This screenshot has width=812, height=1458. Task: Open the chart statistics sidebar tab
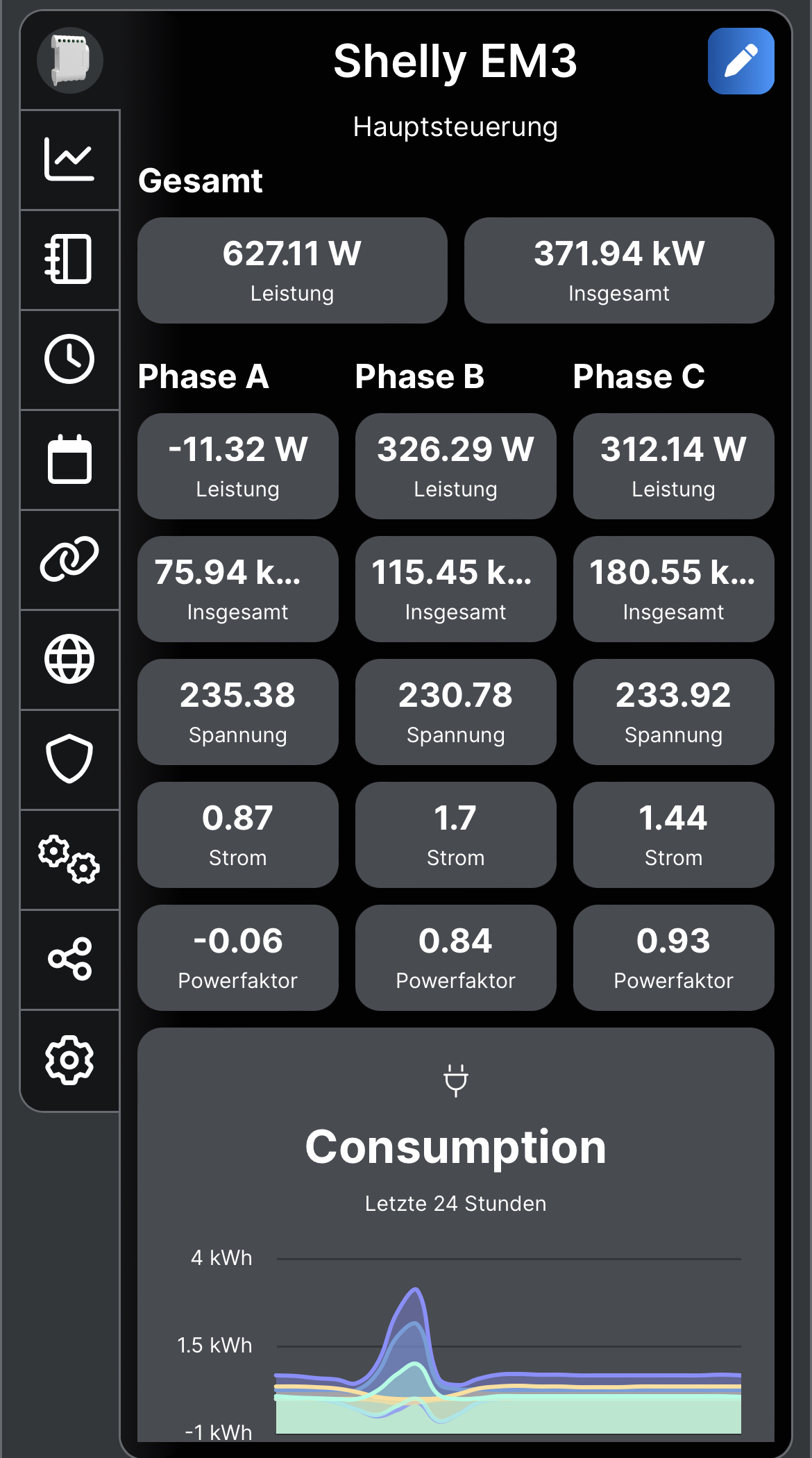tap(69, 160)
